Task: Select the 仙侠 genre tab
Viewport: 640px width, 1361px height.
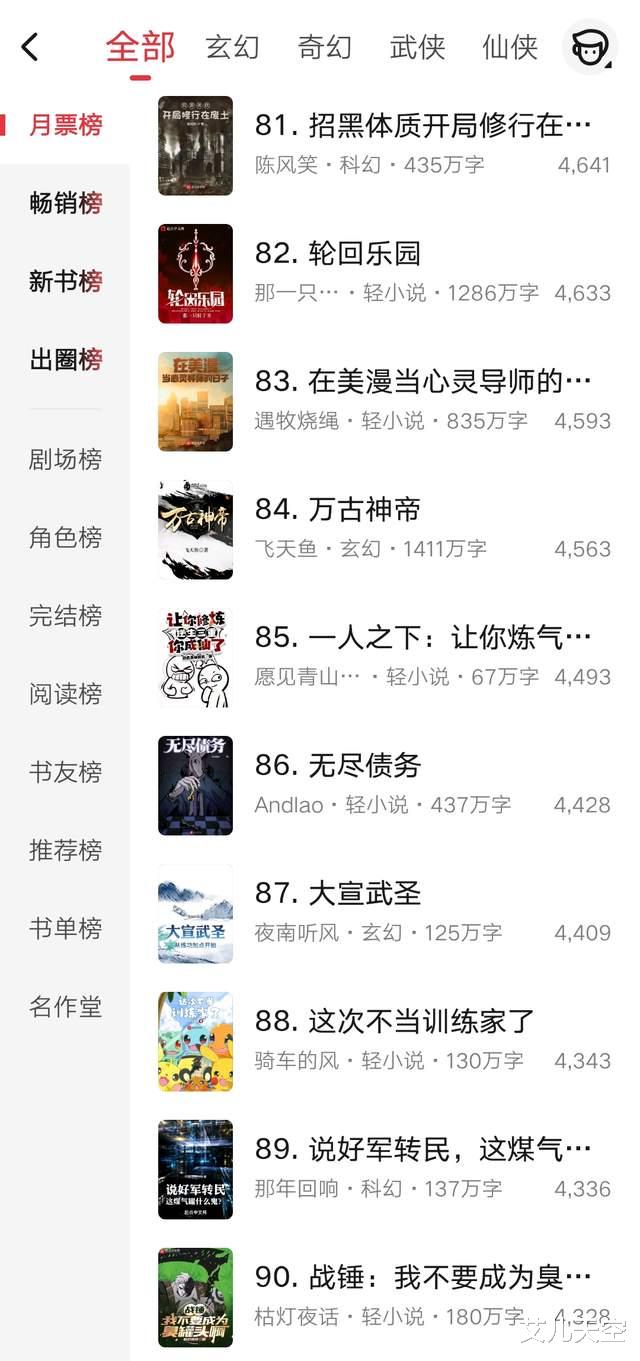Action: pos(510,47)
